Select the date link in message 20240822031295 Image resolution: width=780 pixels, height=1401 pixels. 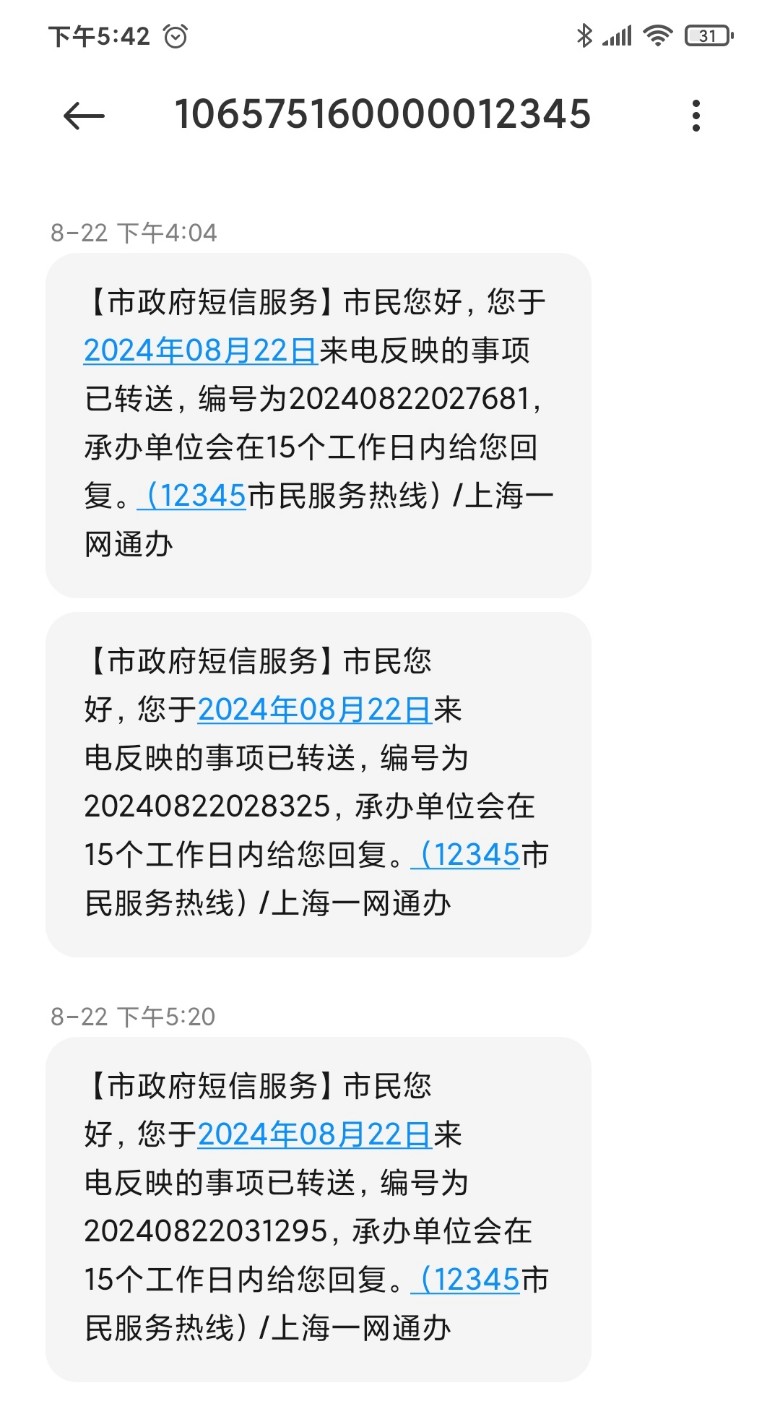(314, 1134)
